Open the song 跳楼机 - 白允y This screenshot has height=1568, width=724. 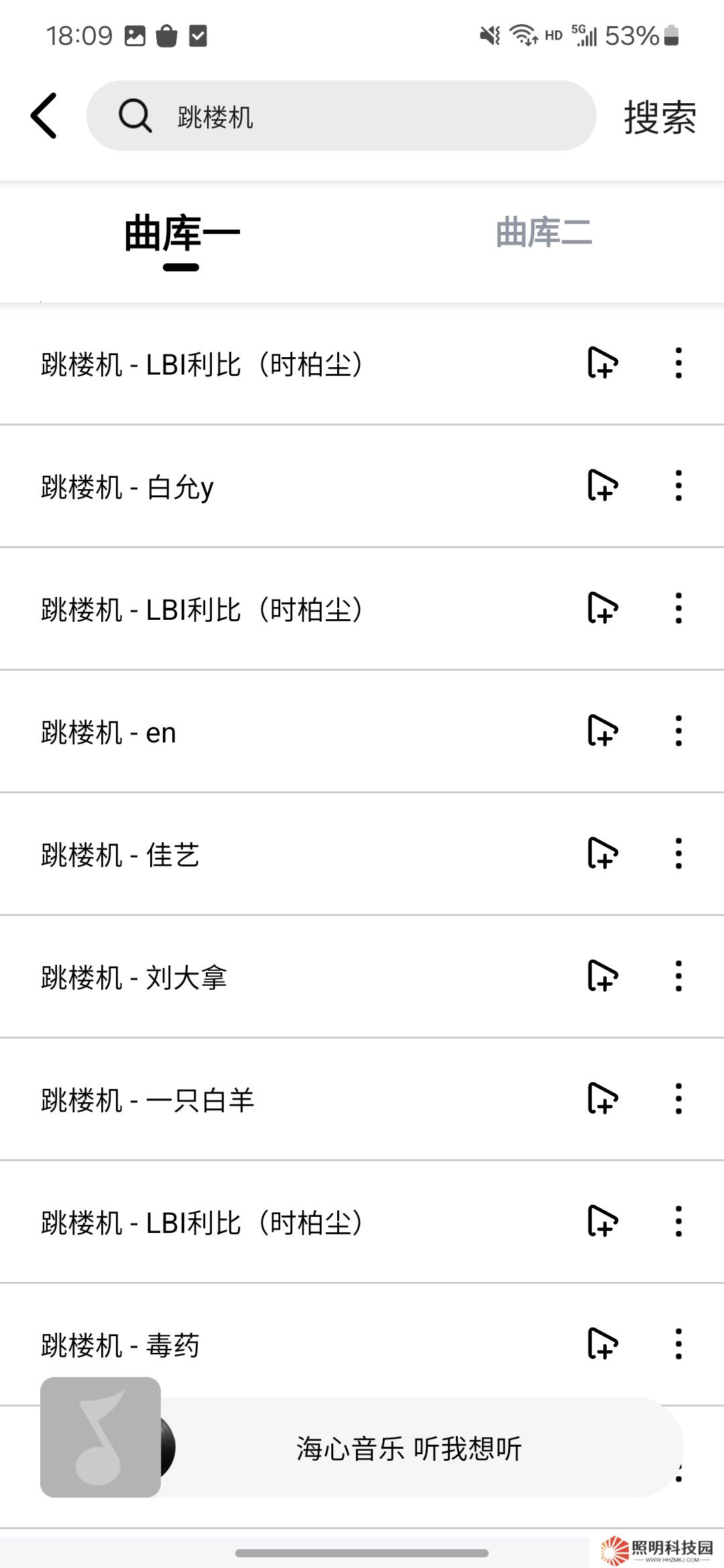[127, 487]
